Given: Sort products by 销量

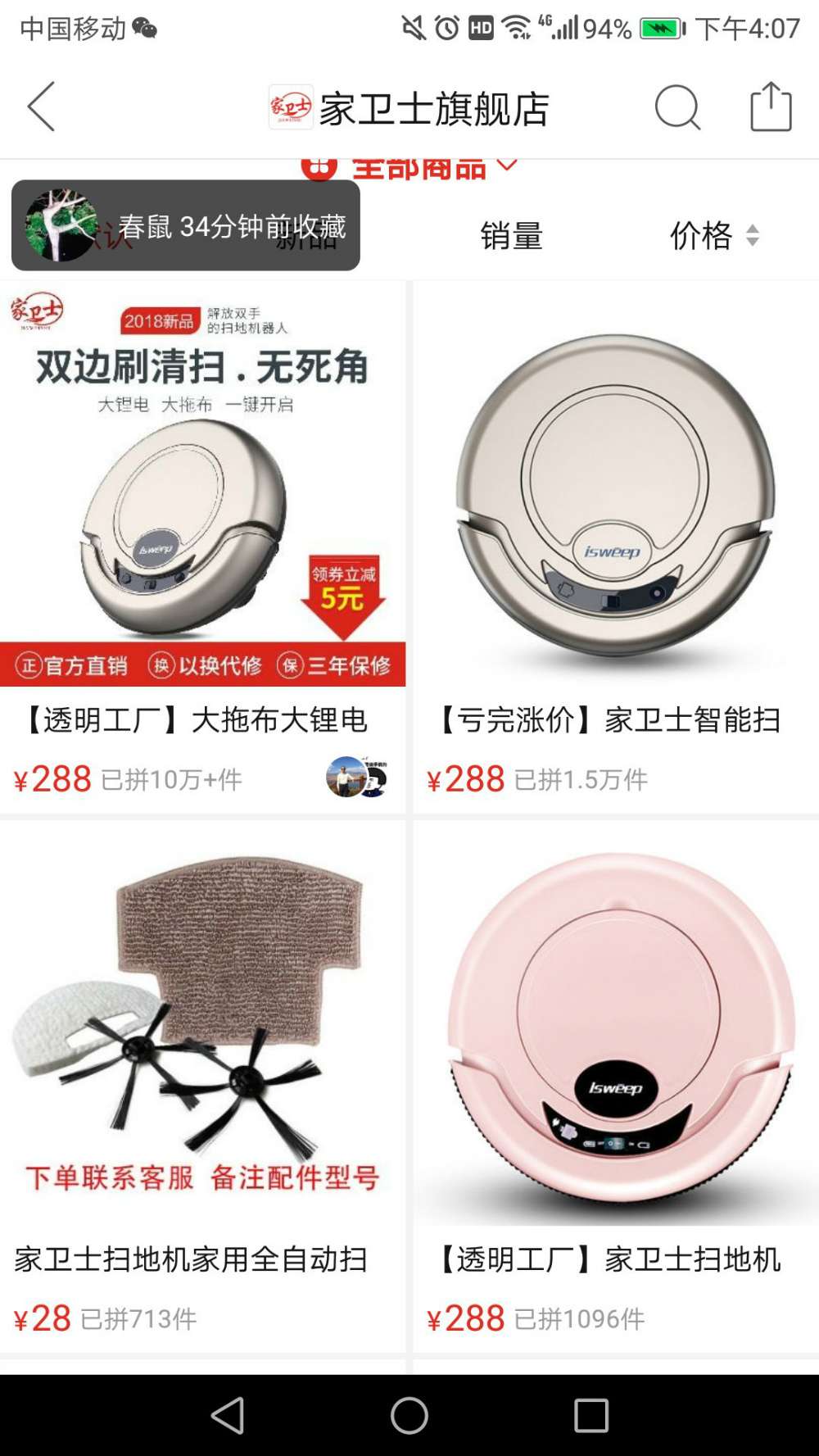Looking at the screenshot, I should 511,236.
